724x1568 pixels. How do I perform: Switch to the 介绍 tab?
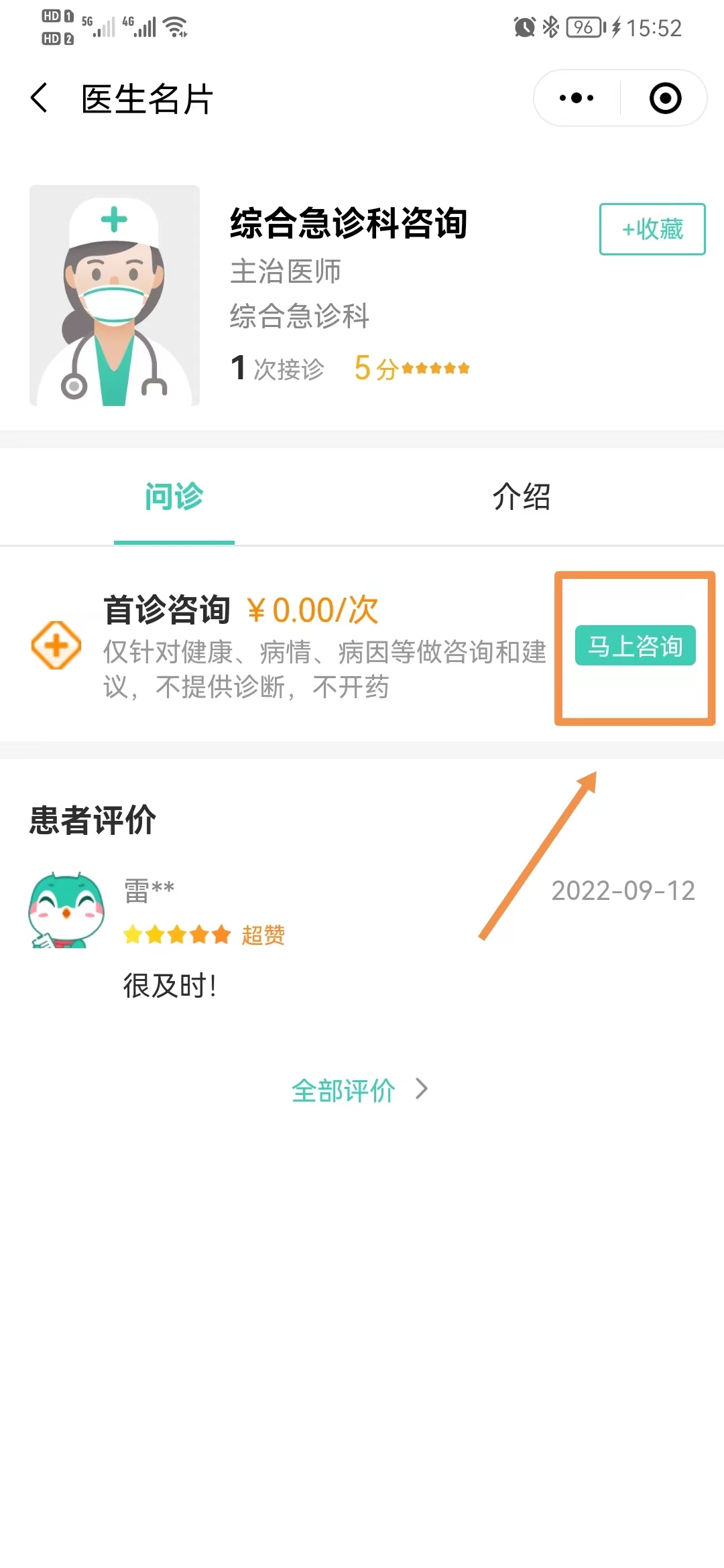pos(521,497)
